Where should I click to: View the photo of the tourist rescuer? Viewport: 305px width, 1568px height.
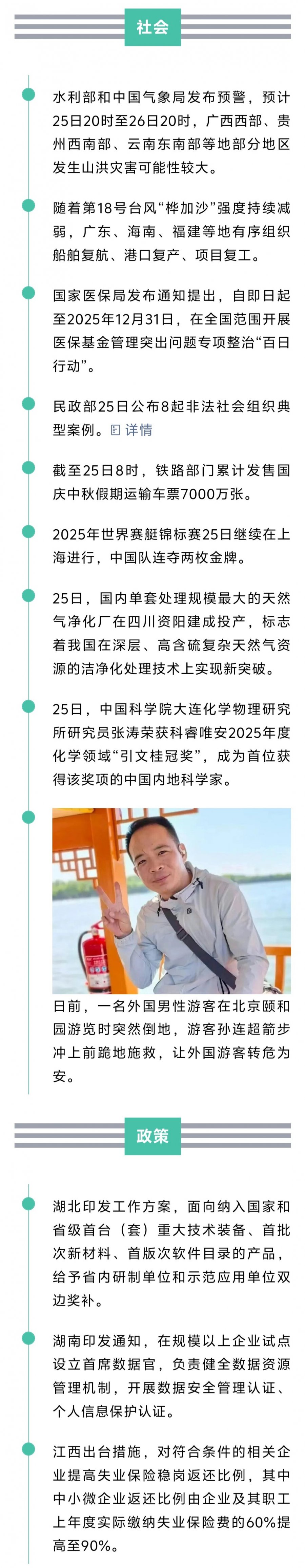coord(171,901)
